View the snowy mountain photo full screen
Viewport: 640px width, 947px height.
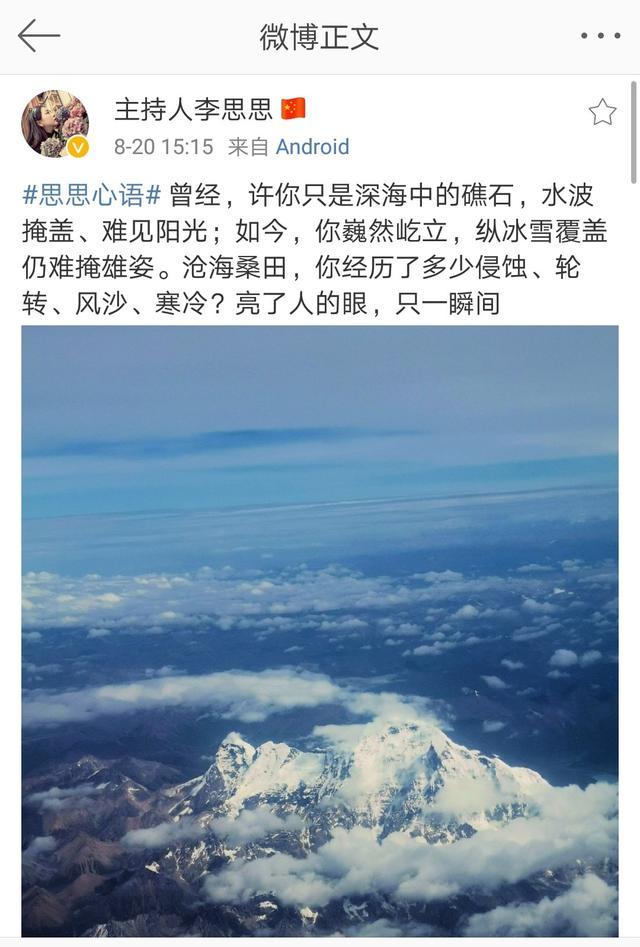pos(320,630)
